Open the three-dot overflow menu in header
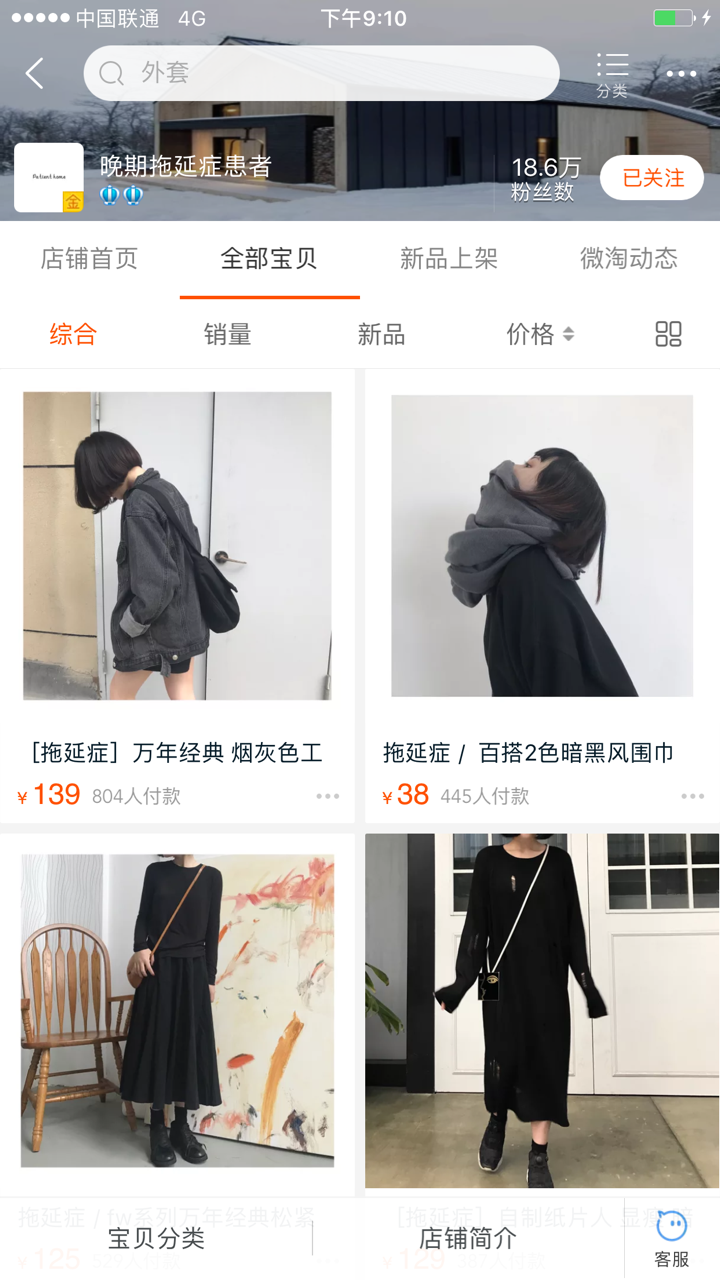The image size is (720, 1280). tap(681, 74)
